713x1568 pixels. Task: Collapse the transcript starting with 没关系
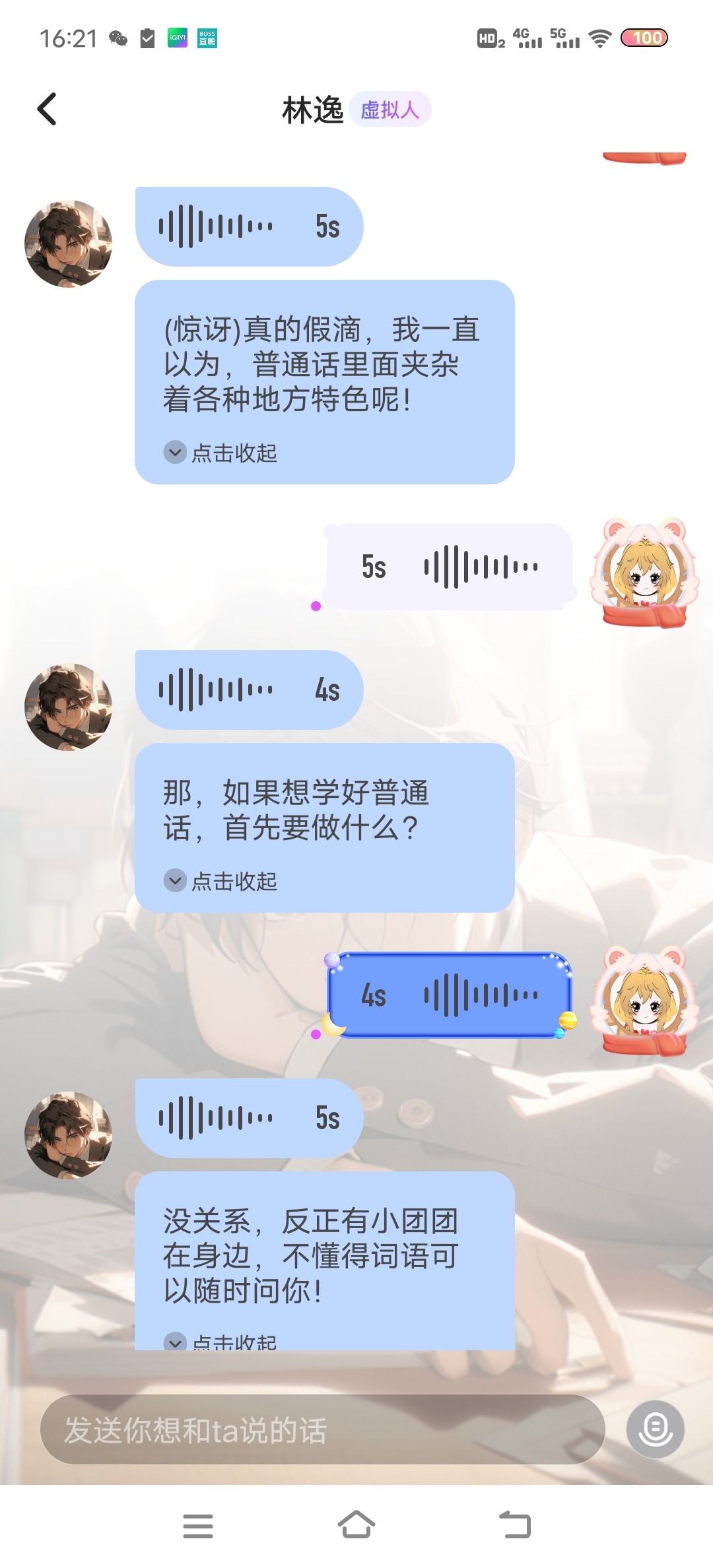tap(221, 1341)
